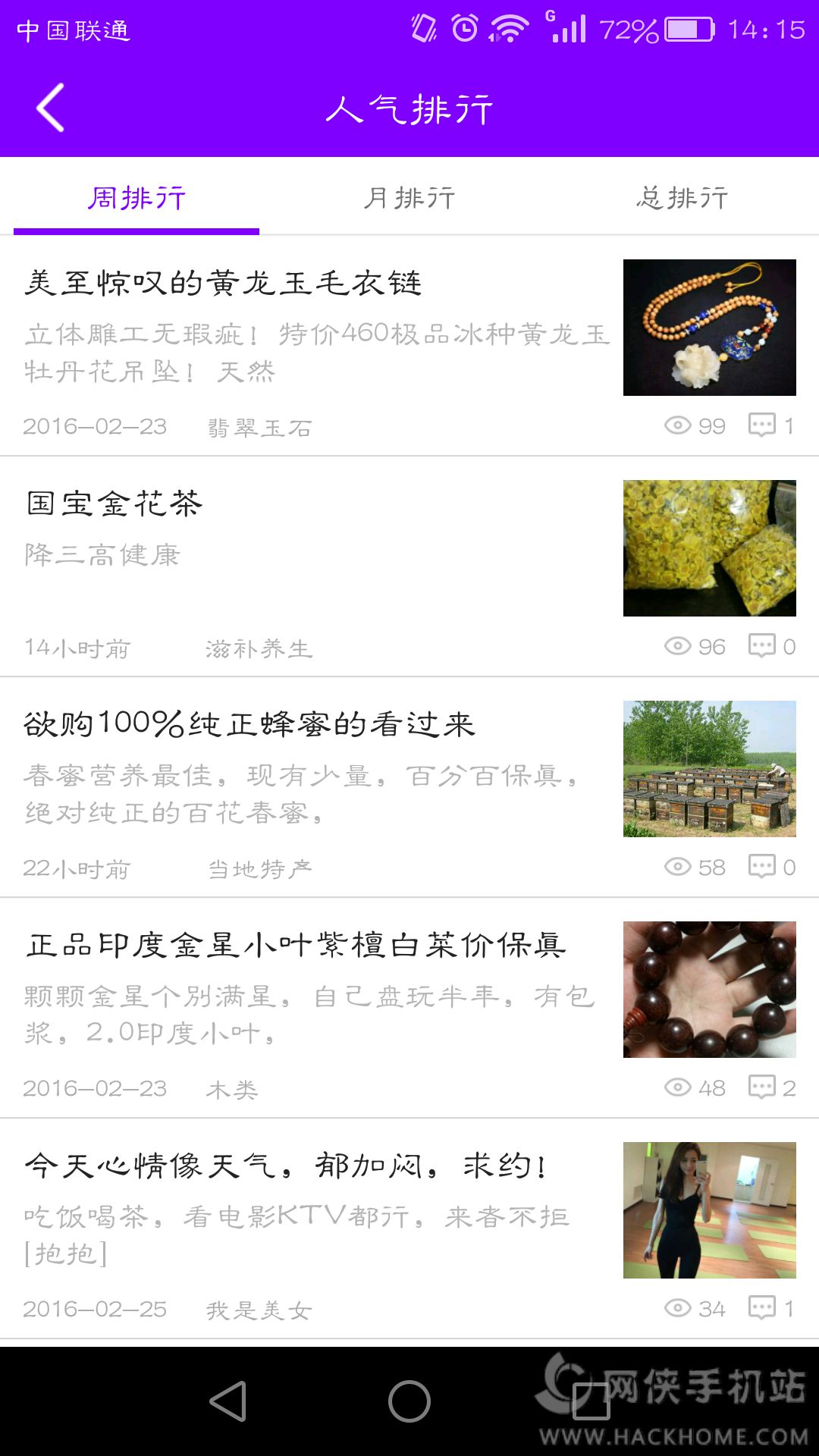The height and width of the screenshot is (1456, 819).
Task: Go back using the header arrow
Action: [50, 108]
